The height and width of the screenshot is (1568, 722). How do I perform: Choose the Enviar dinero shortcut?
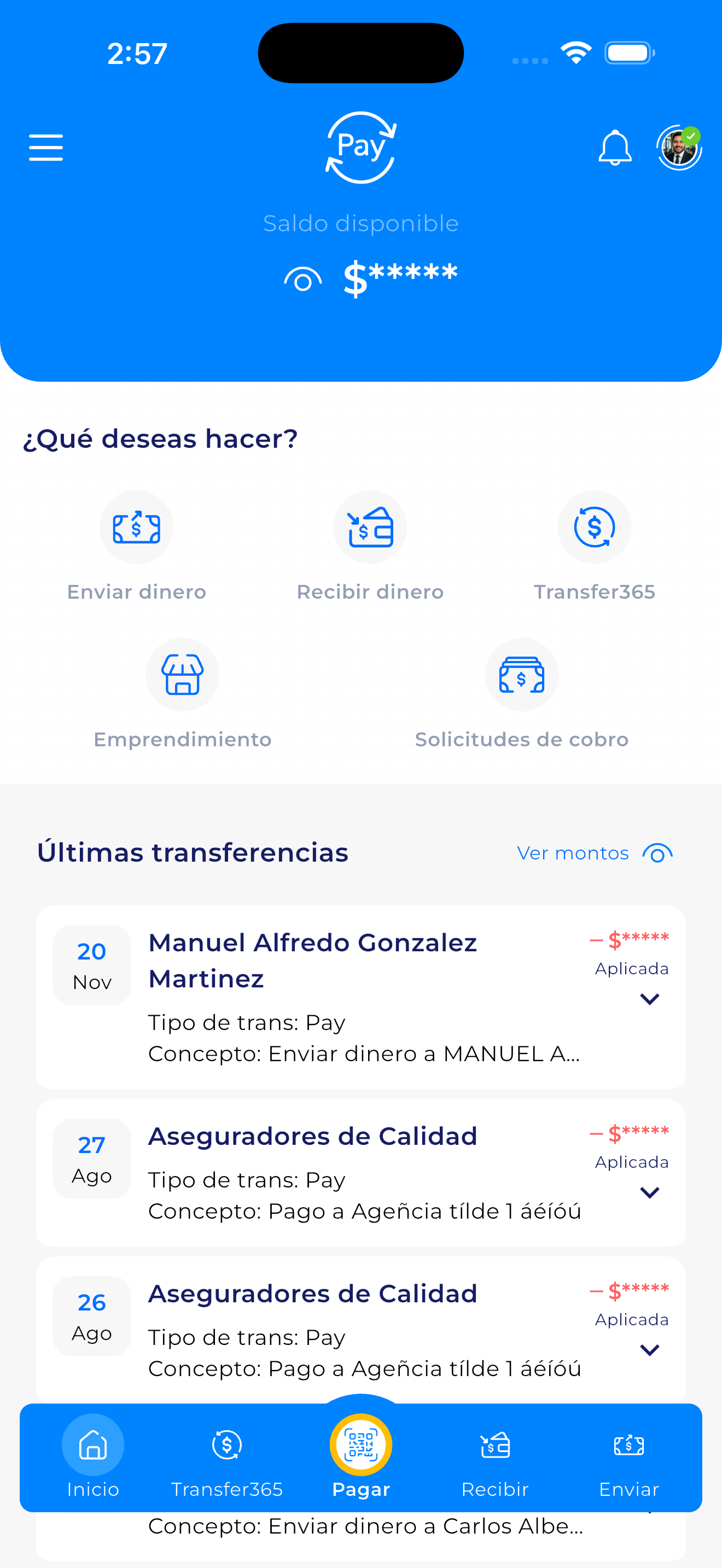point(136,527)
